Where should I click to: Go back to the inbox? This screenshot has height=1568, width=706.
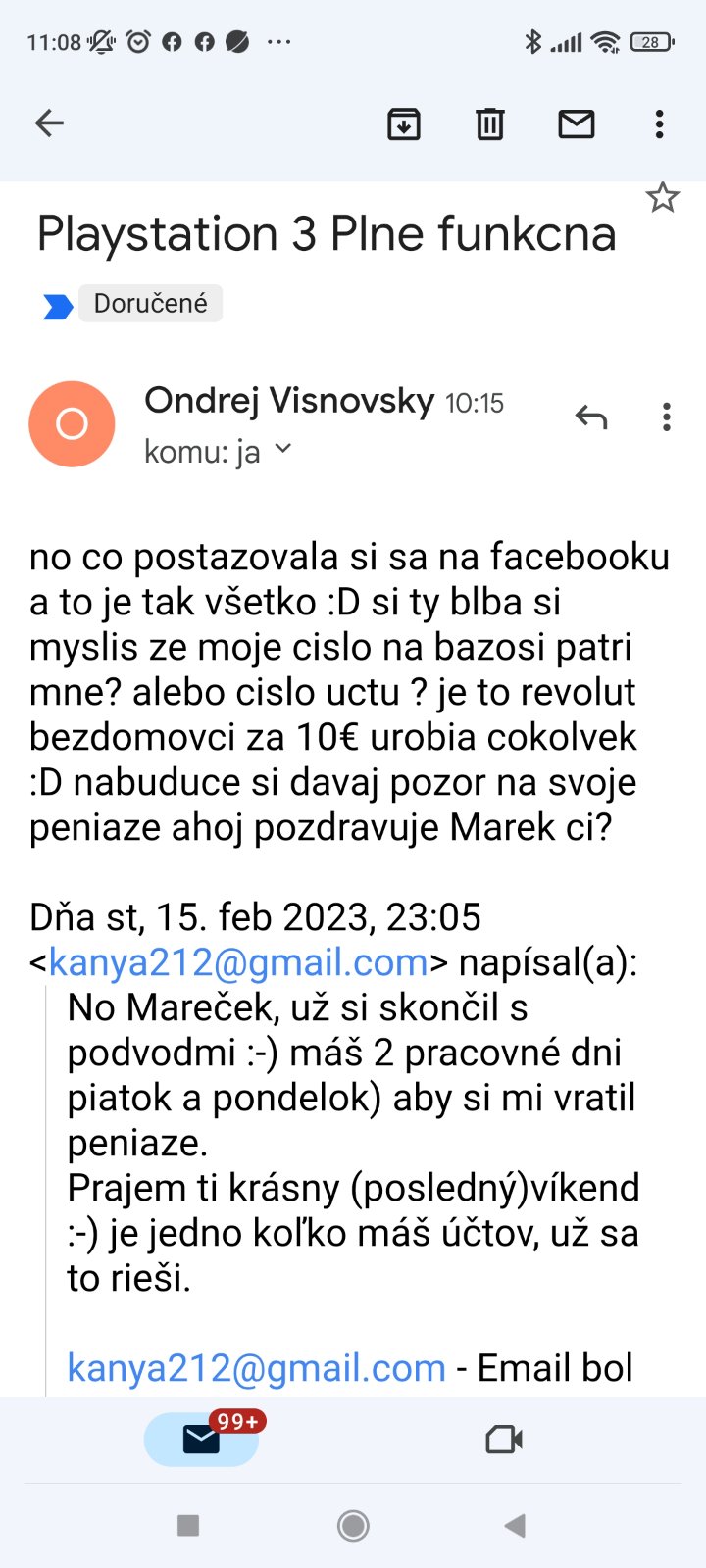click(49, 123)
